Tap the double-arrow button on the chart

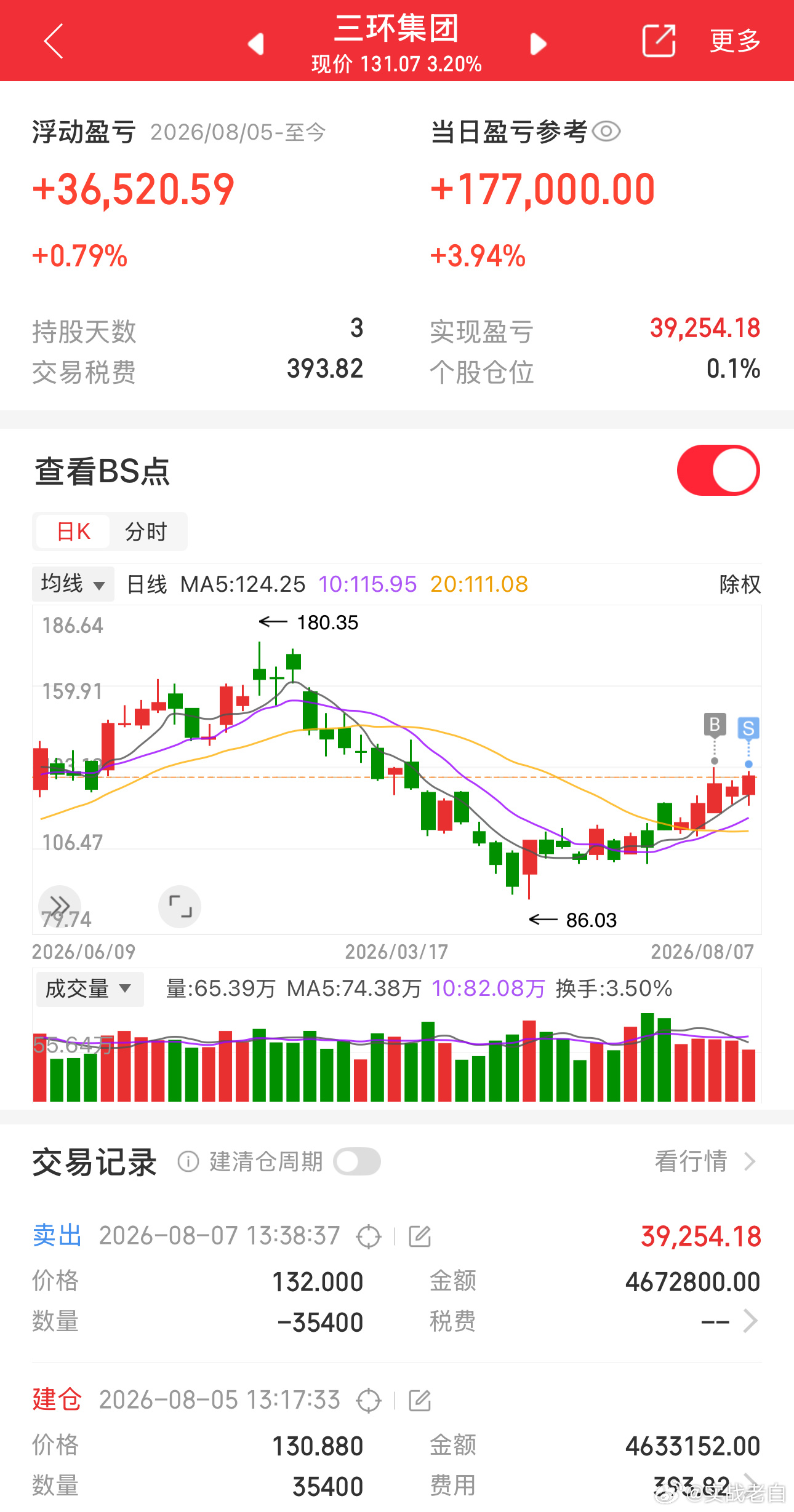click(60, 906)
